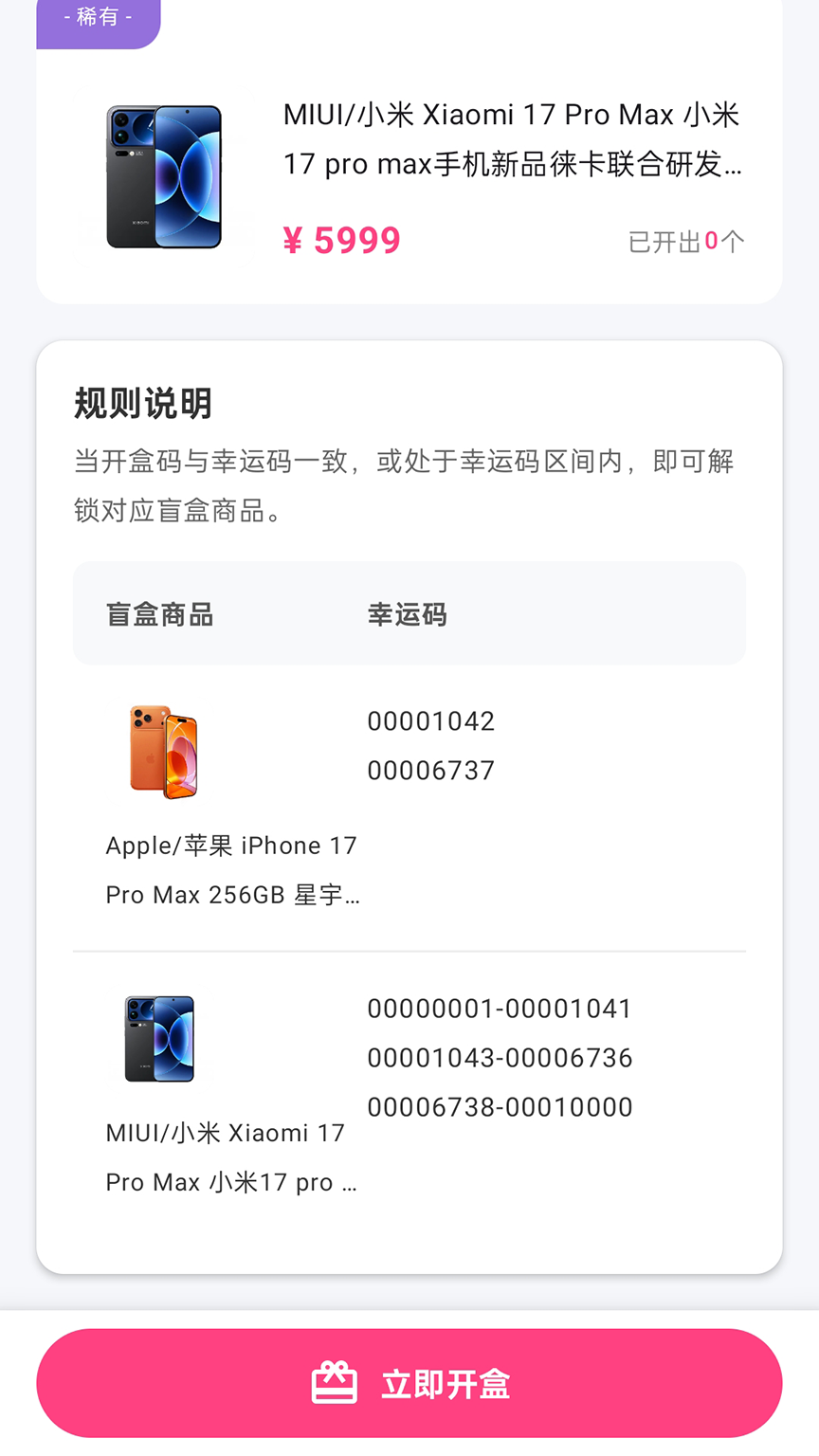Open the truncated Xiaomi product title
The image size is (819, 1456).
tap(512, 137)
